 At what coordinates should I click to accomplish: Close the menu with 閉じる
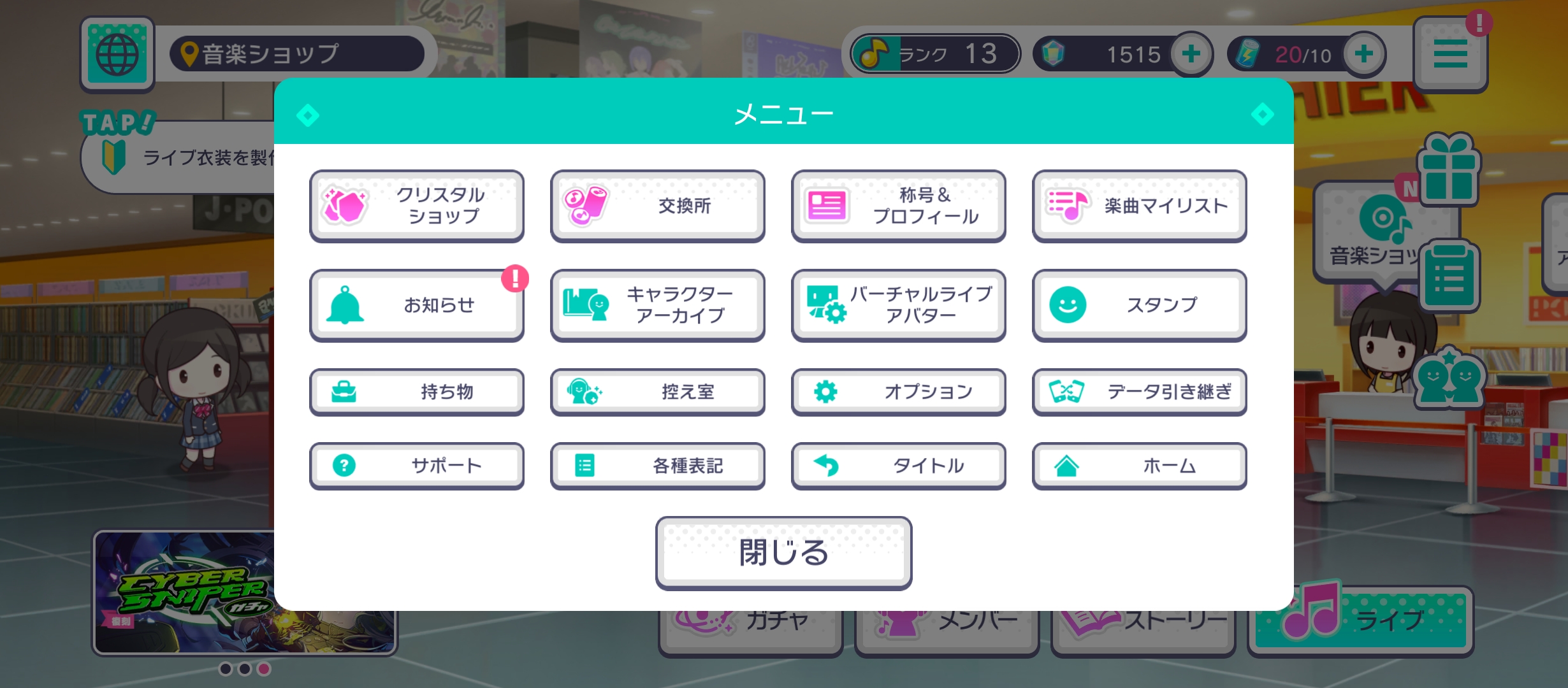[783, 552]
